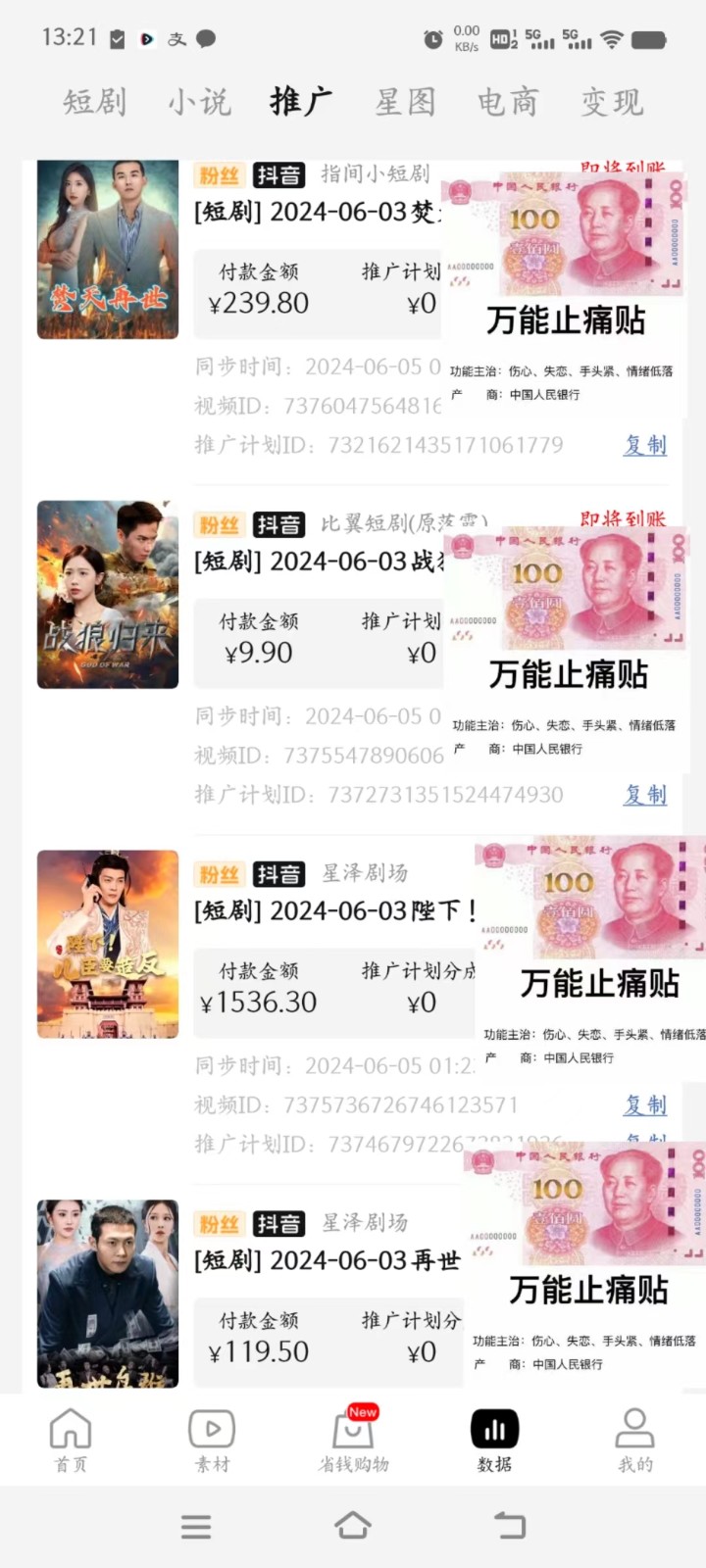This screenshot has height=1568, width=706.
Task: Click 复制 link under 星泽剧场 entry
Action: click(x=644, y=1105)
